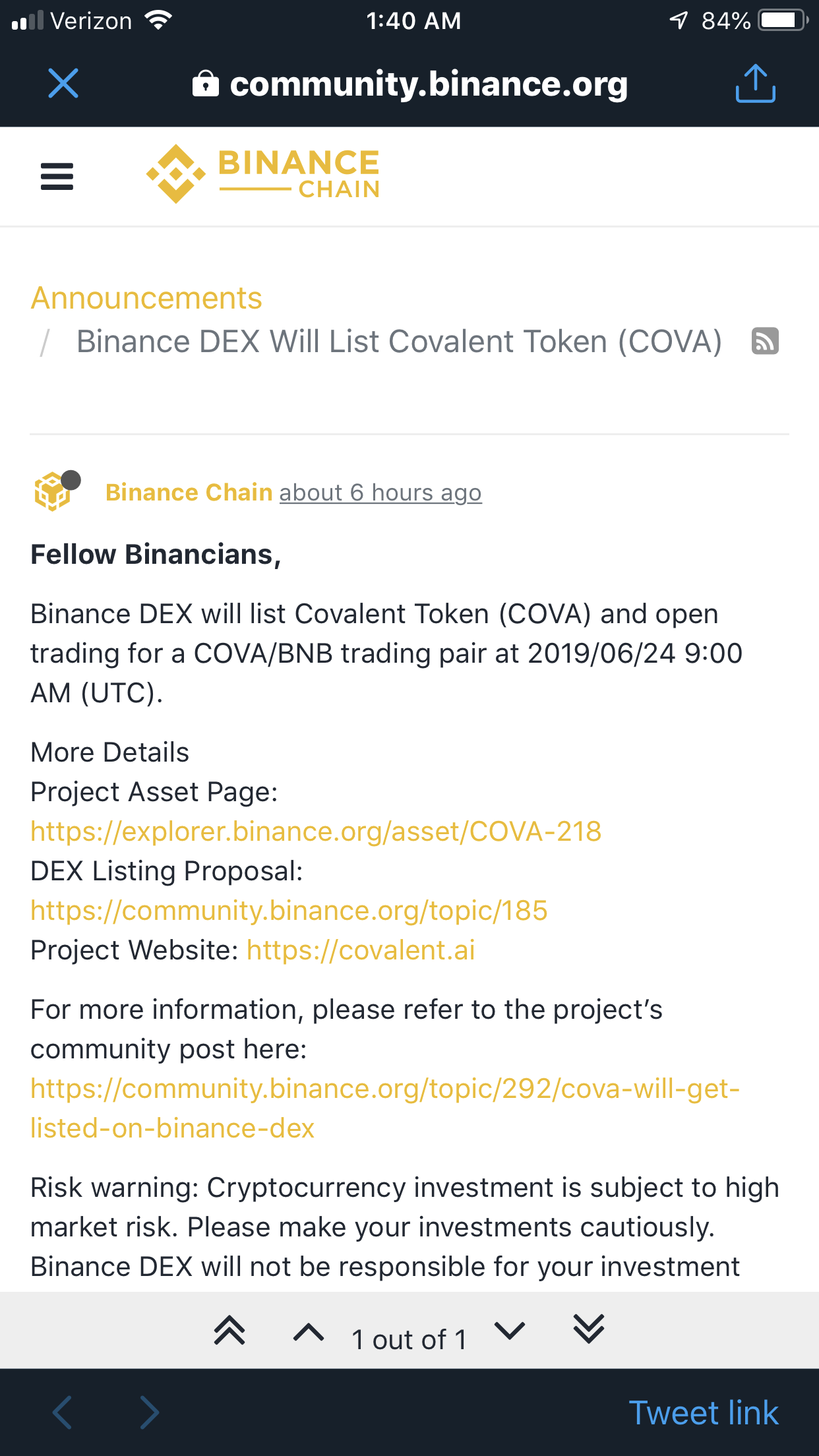The width and height of the screenshot is (819, 1456).
Task: Tap the '1 out of 1' post indicator
Action: 409,1340
